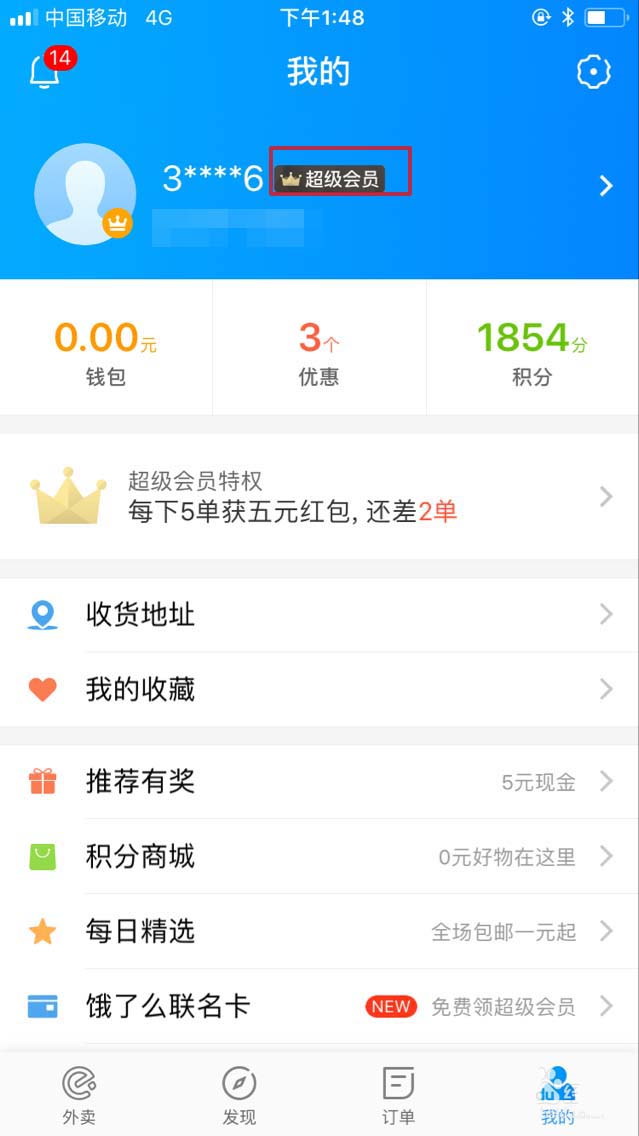The image size is (639, 1136).
Task: Open the 推荐有奖 referral row
Action: pyautogui.click(x=319, y=781)
